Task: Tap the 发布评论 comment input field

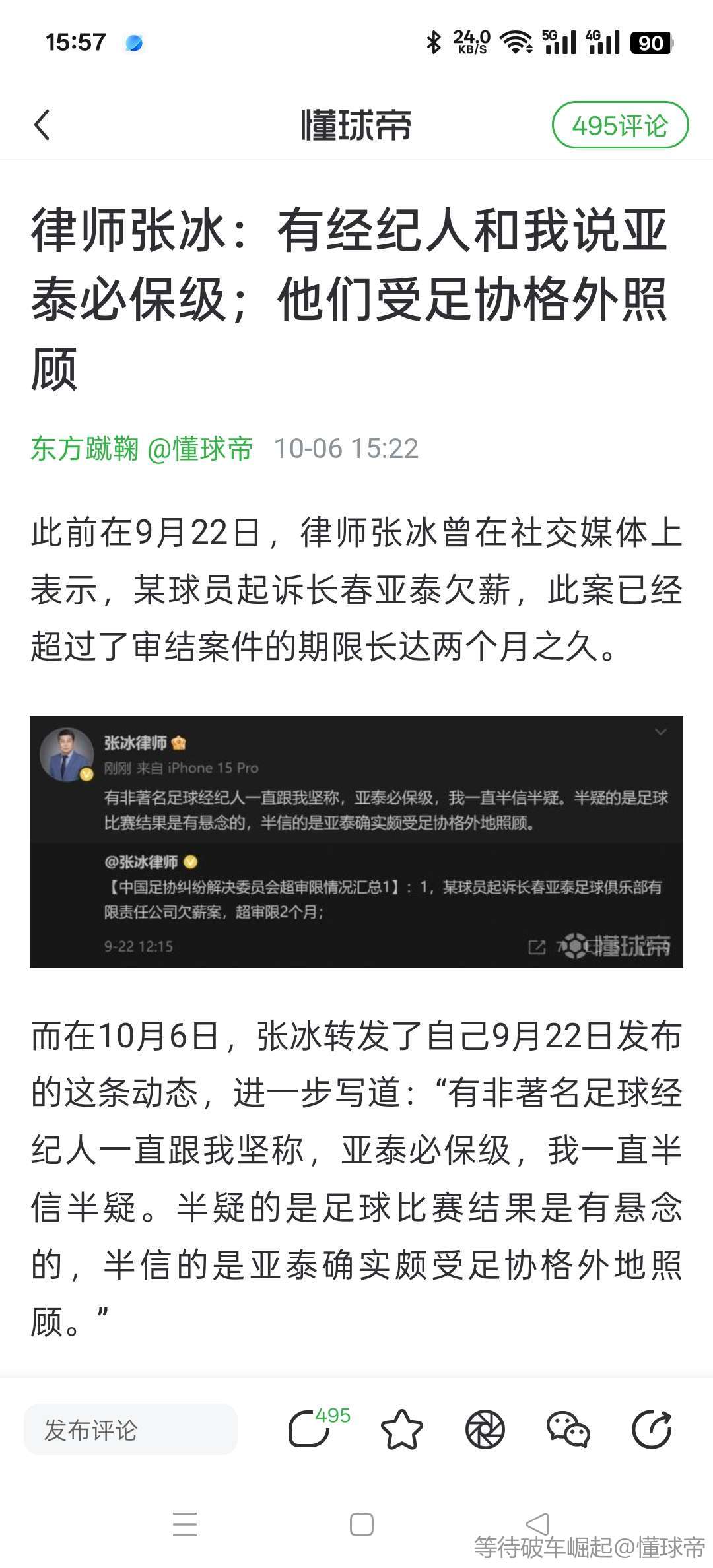Action: [130, 1430]
